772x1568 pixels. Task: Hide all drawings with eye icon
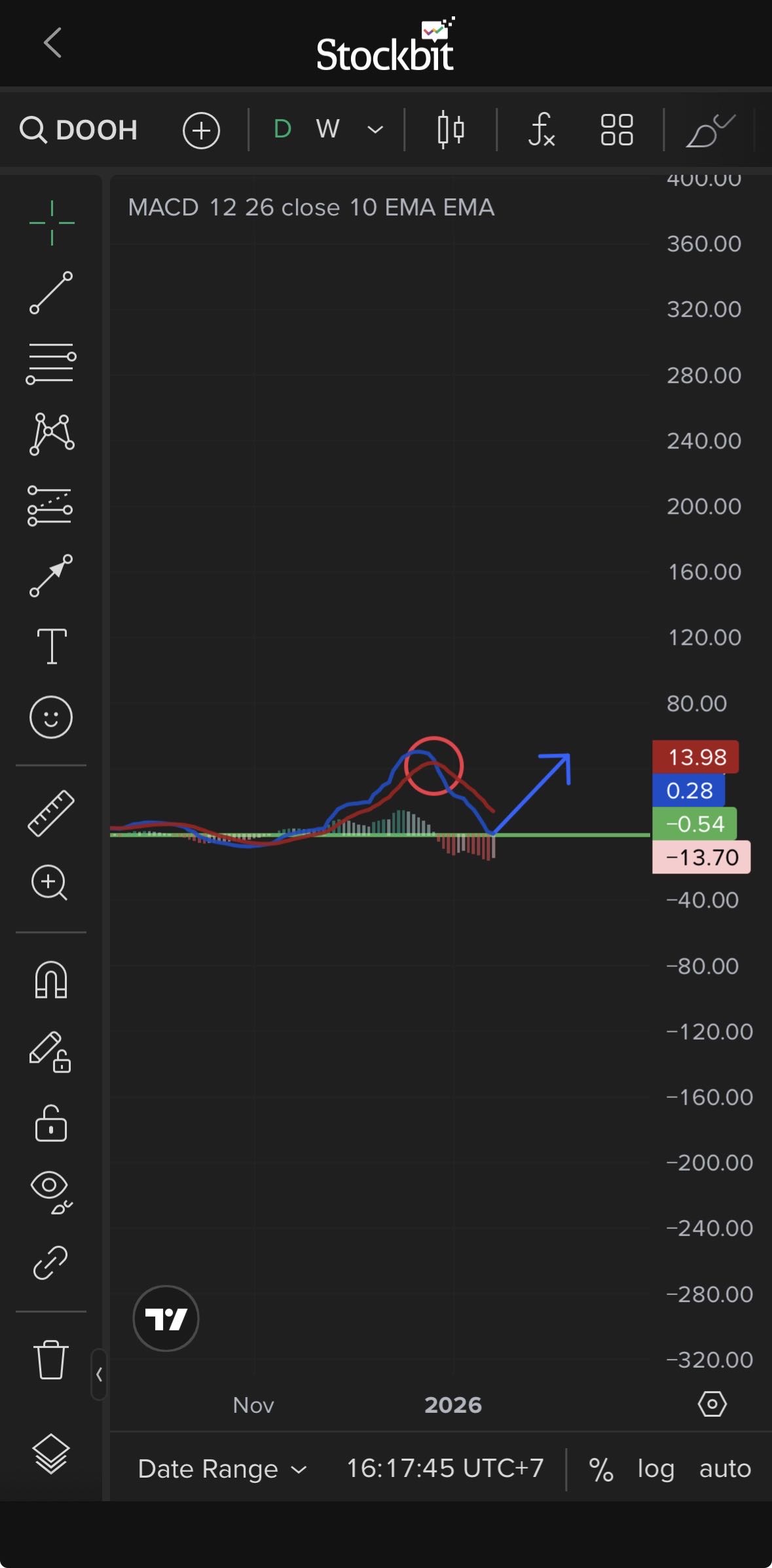coord(51,1193)
